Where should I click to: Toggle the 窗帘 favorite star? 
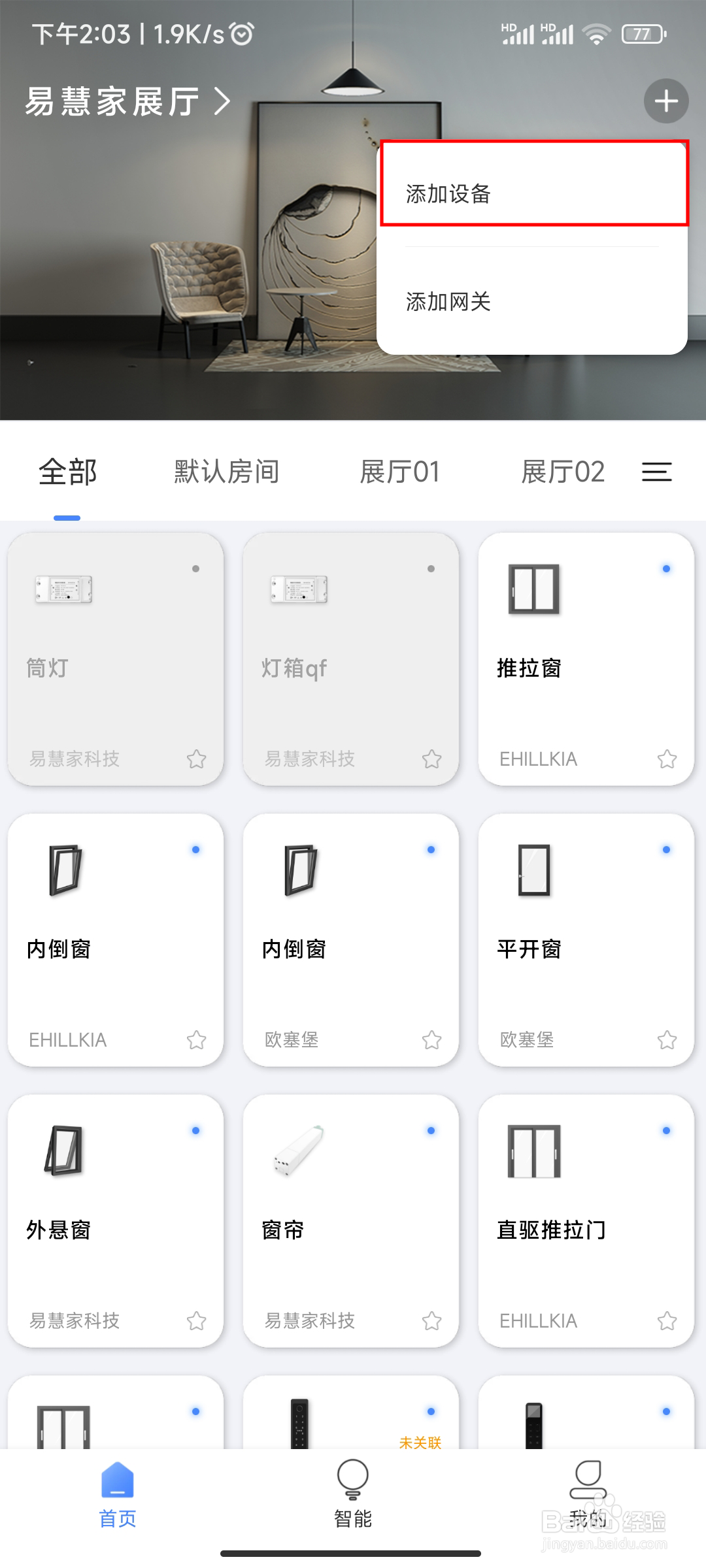point(431,1321)
